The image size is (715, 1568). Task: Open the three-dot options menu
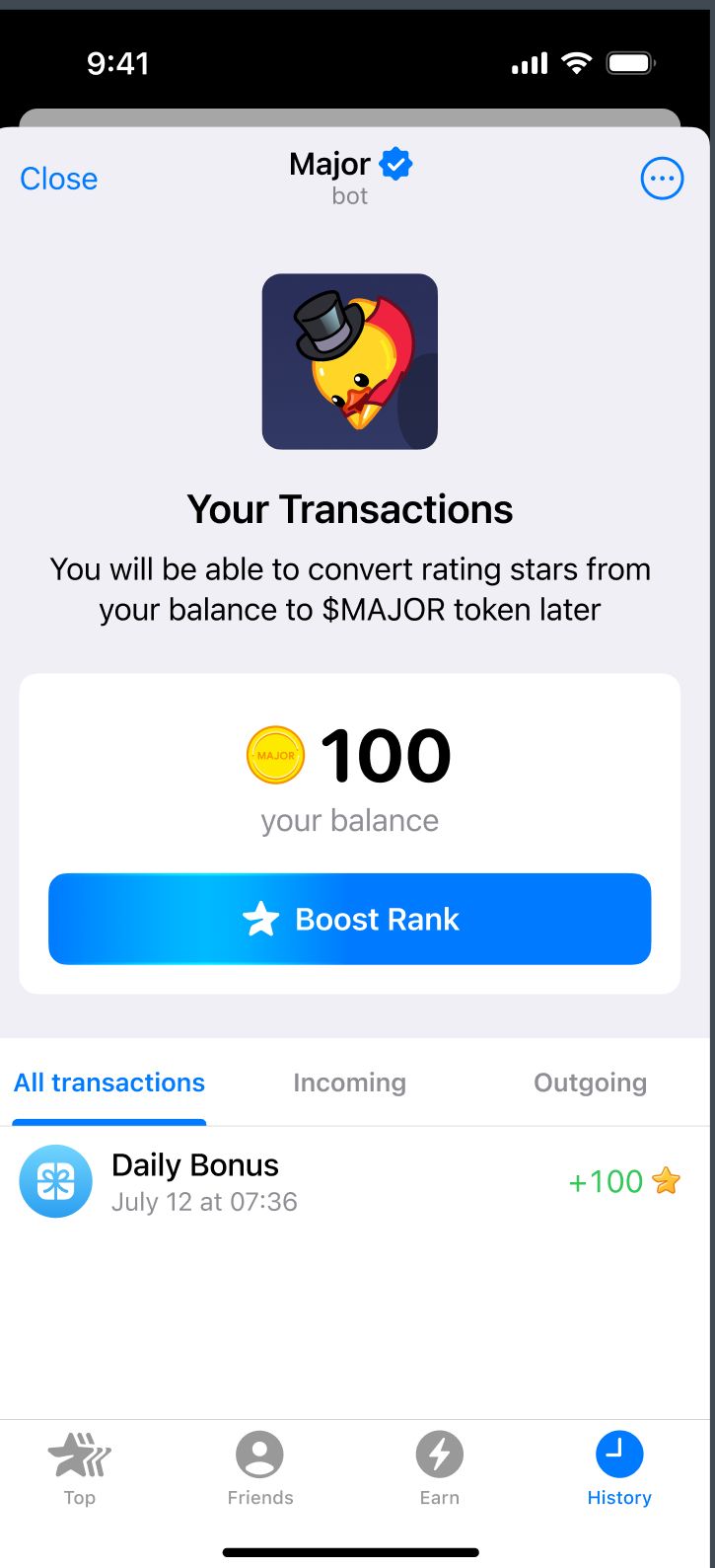coord(662,179)
